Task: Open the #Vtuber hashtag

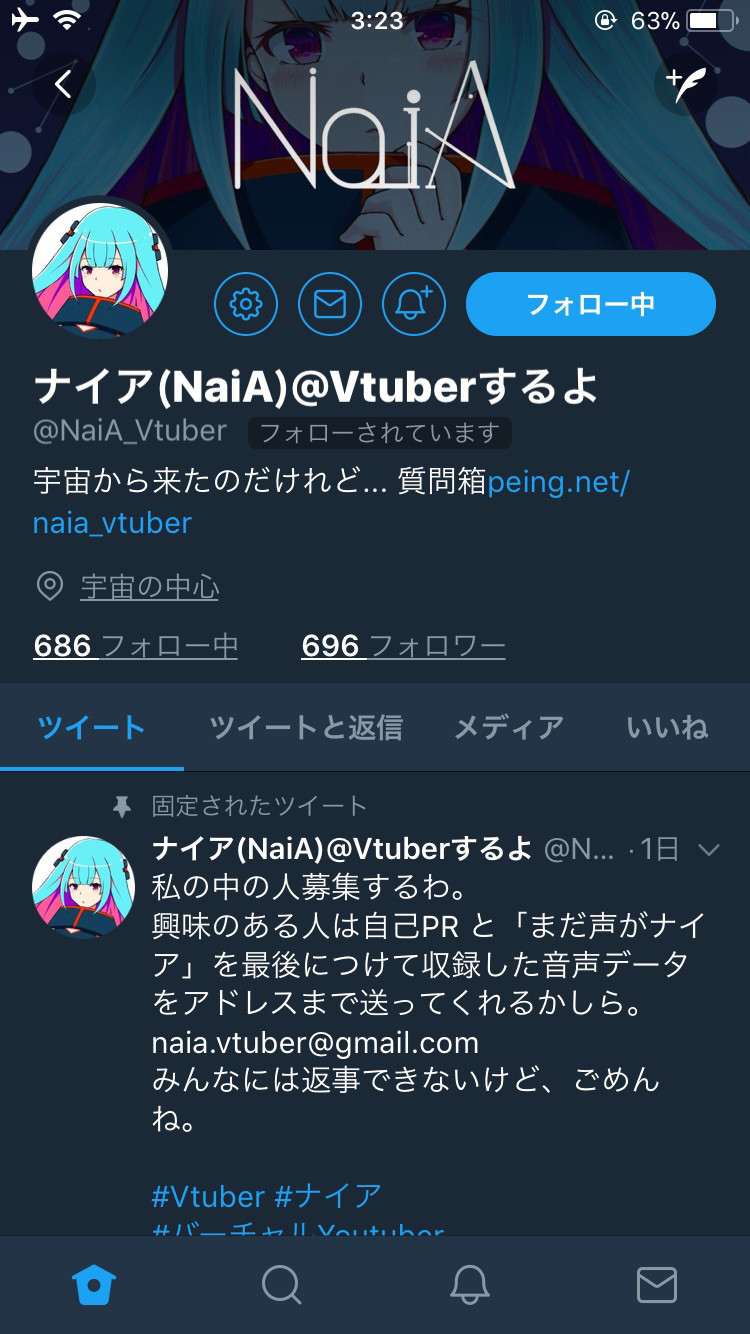Action: [208, 1196]
